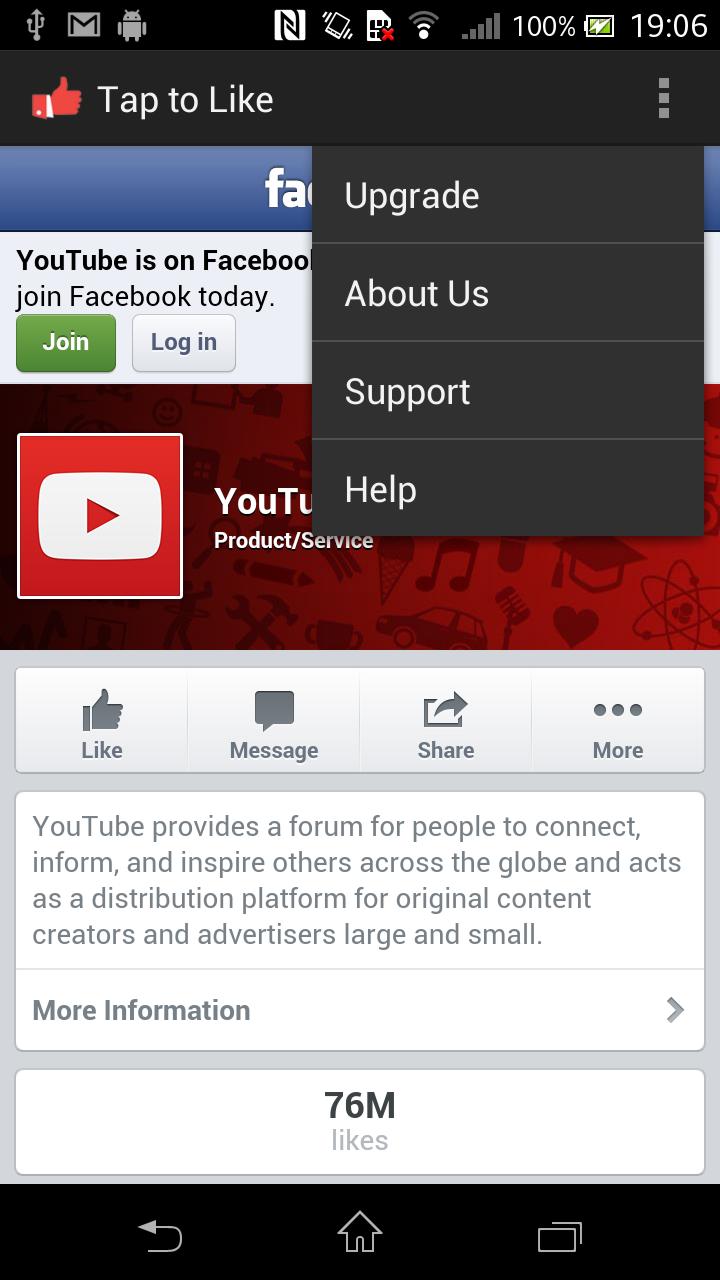Image resolution: width=720 pixels, height=1280 pixels.
Task: Choose Support in the dropdown menu
Action: tap(507, 392)
